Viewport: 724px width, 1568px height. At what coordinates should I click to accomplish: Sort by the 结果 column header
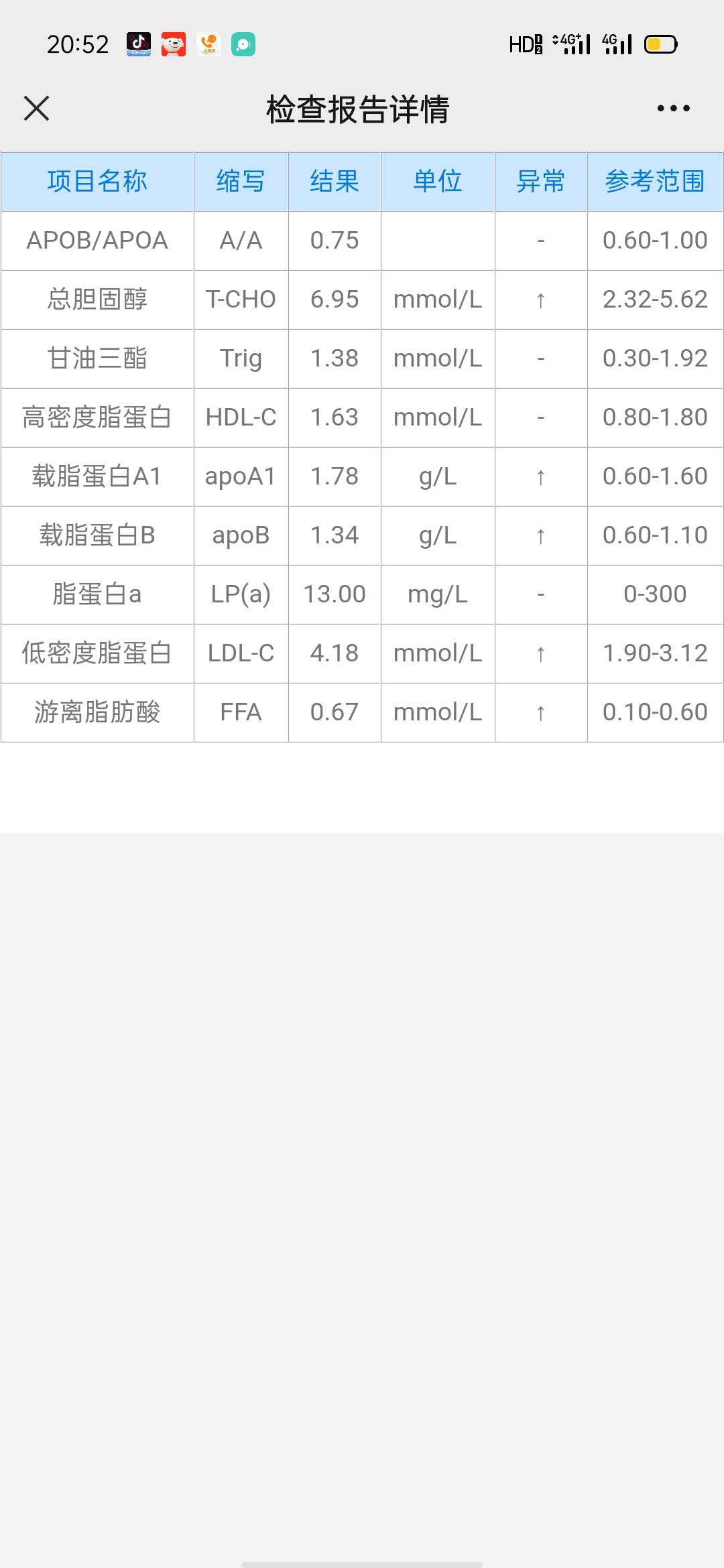point(334,181)
